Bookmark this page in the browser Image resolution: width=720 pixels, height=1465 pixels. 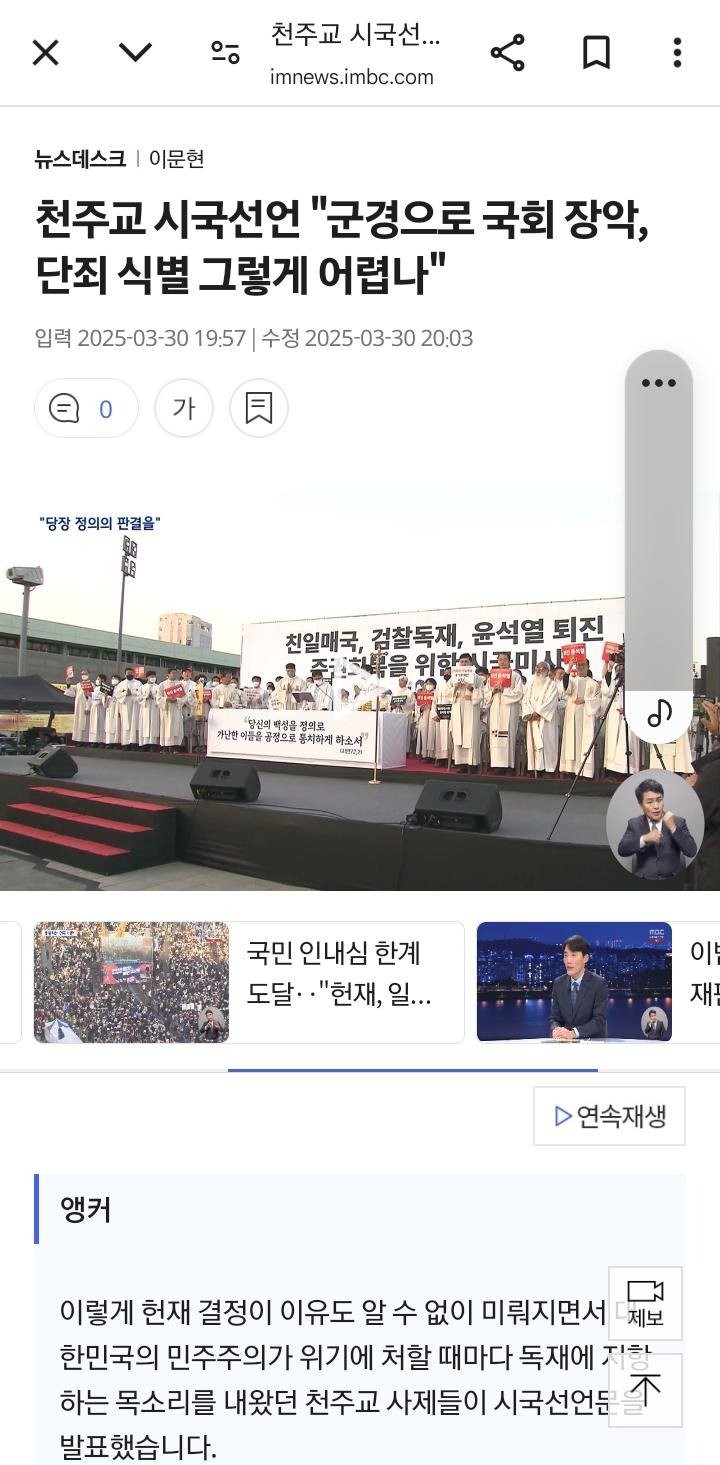click(x=596, y=52)
